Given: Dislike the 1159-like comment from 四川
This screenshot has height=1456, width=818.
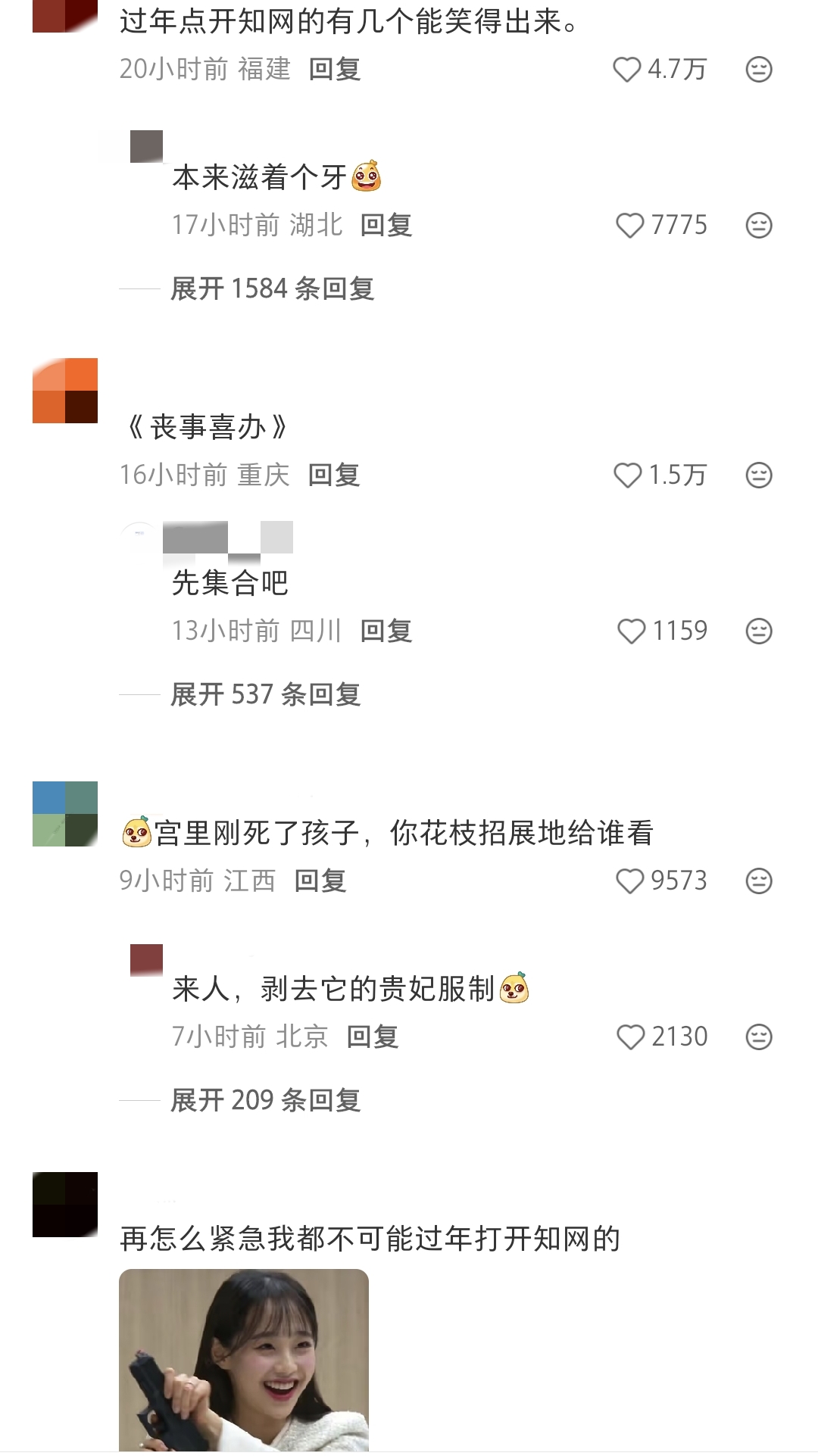Looking at the screenshot, I should point(759,631).
